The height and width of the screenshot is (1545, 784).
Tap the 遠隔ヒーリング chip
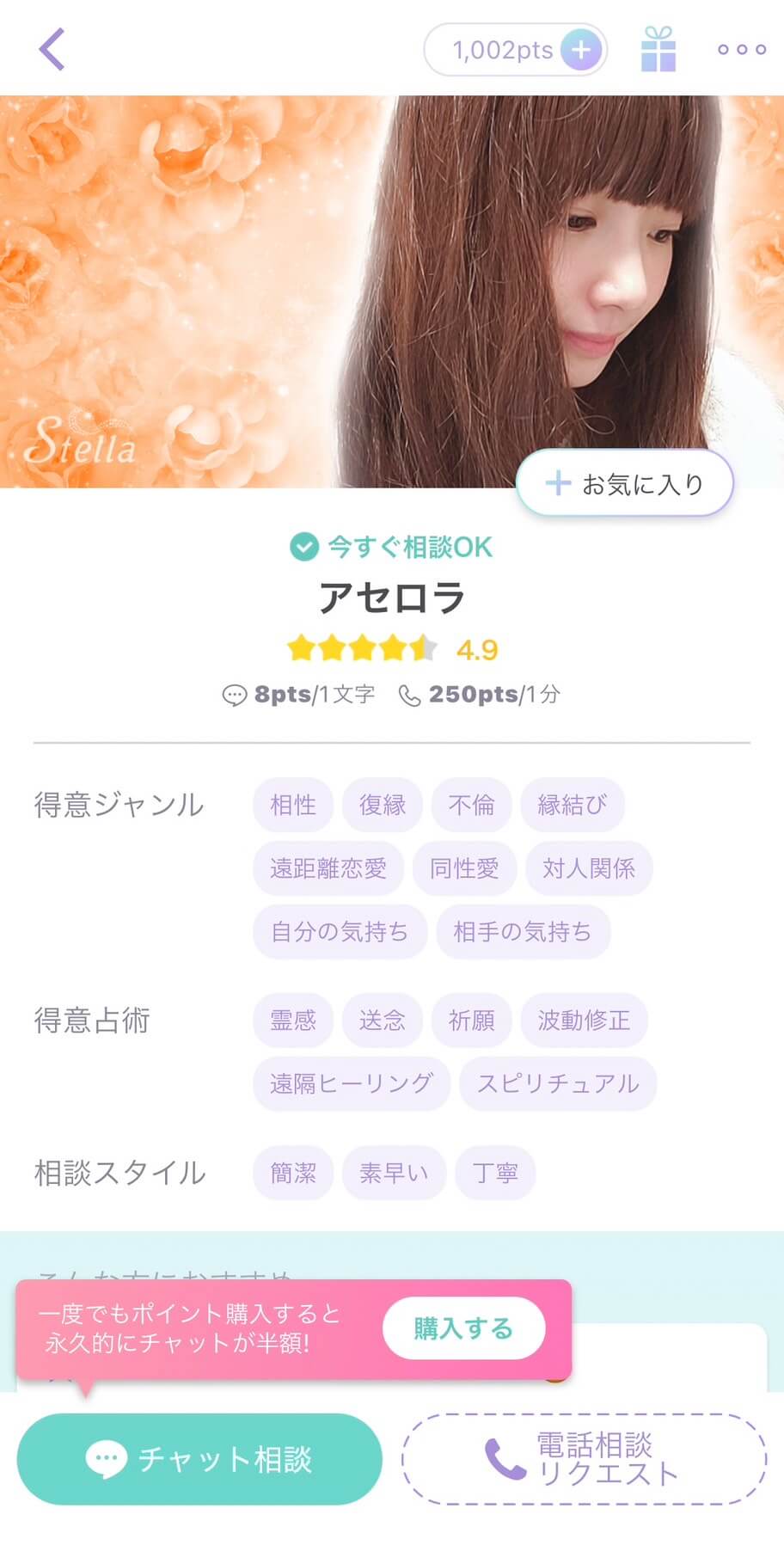click(x=352, y=1084)
